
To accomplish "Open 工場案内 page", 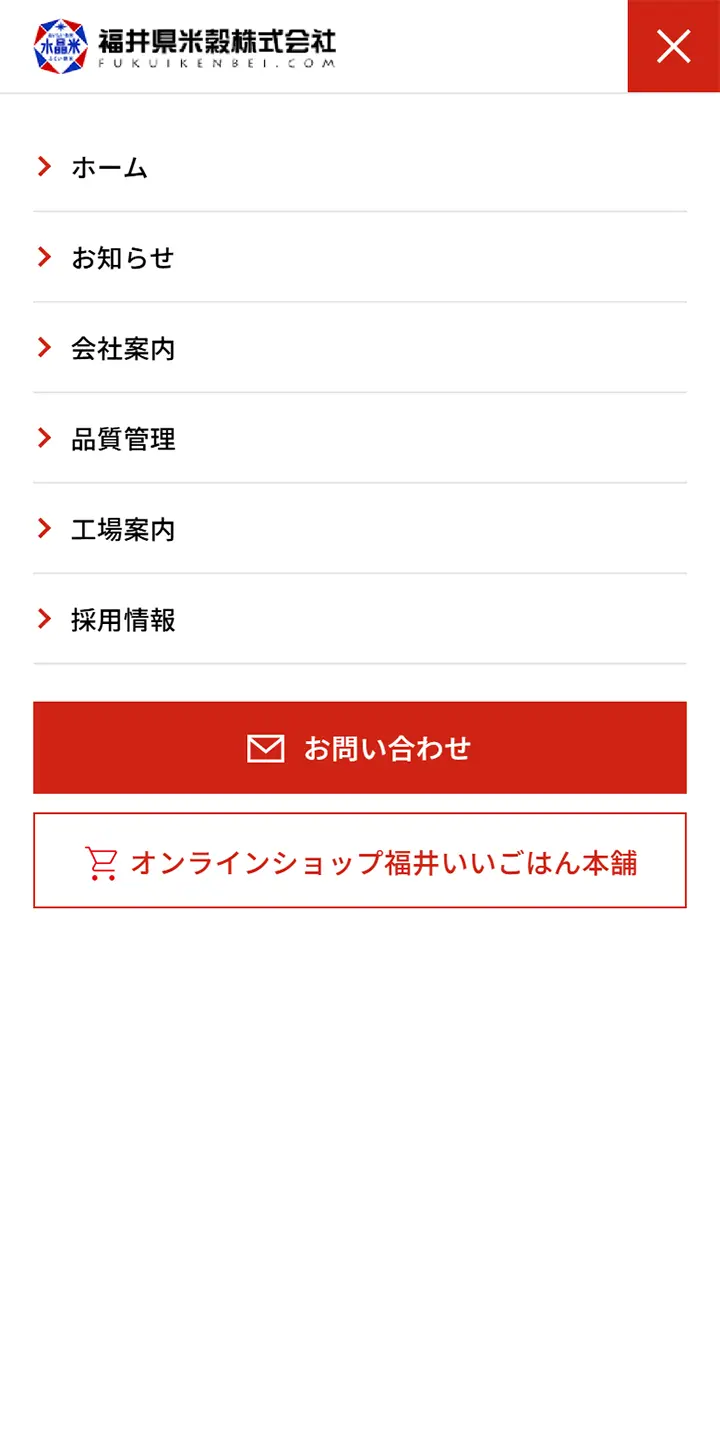I will point(360,529).
